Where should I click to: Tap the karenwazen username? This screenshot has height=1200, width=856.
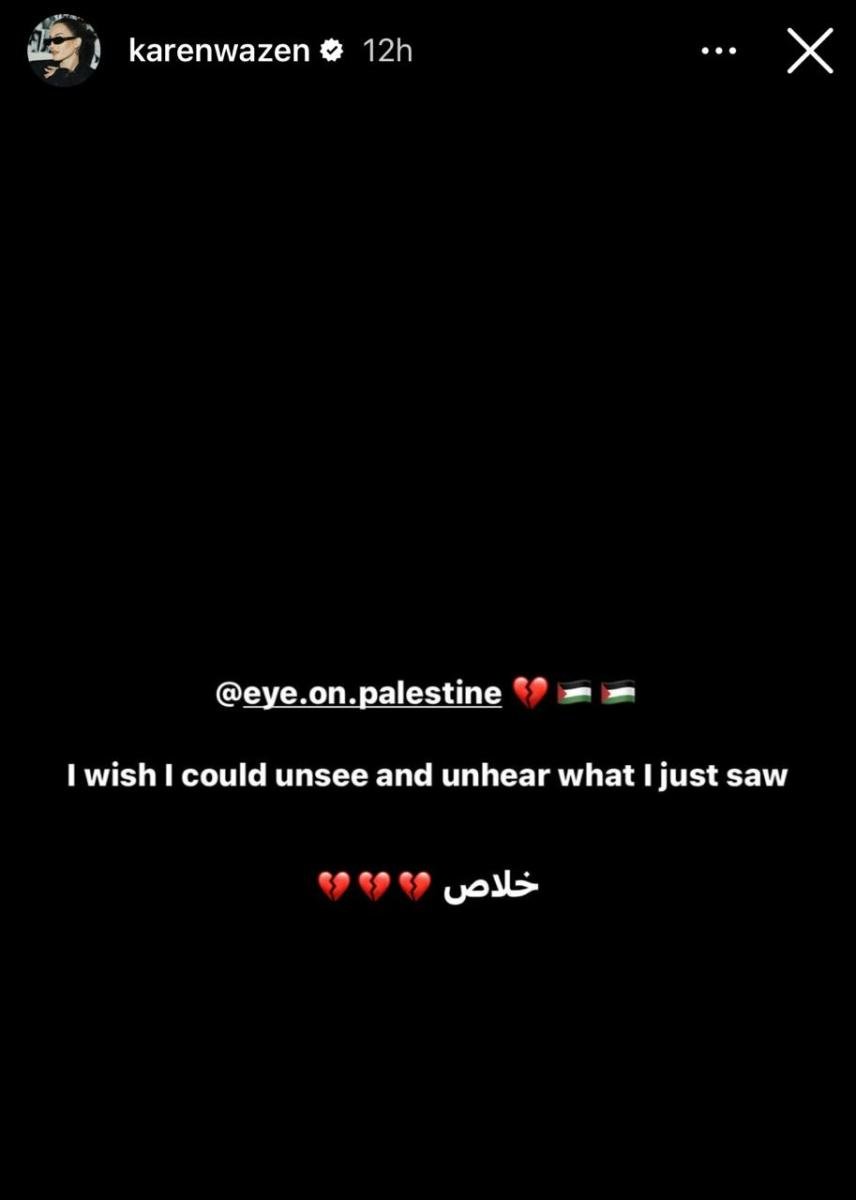219,51
